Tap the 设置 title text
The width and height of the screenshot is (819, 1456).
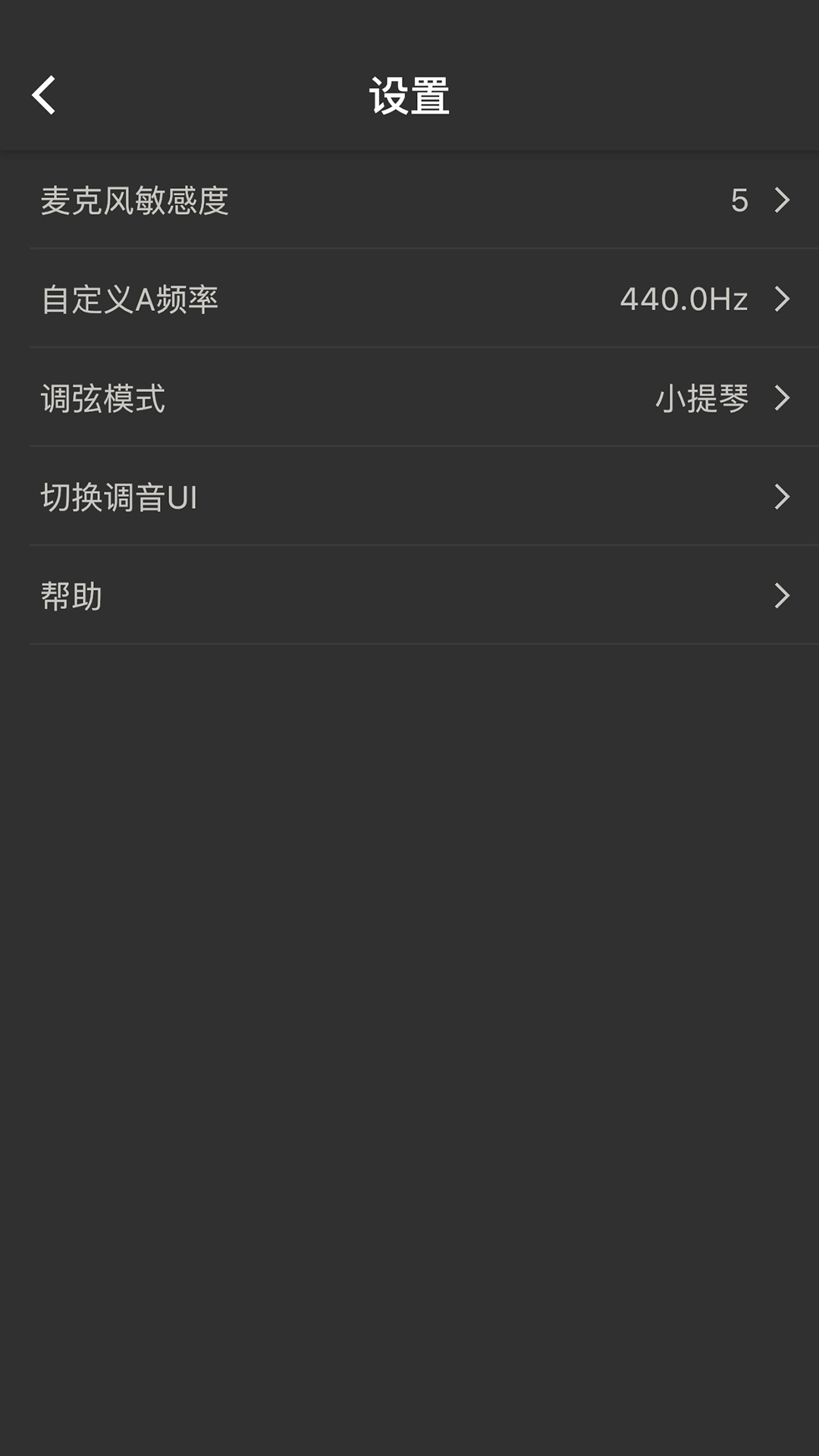click(409, 95)
